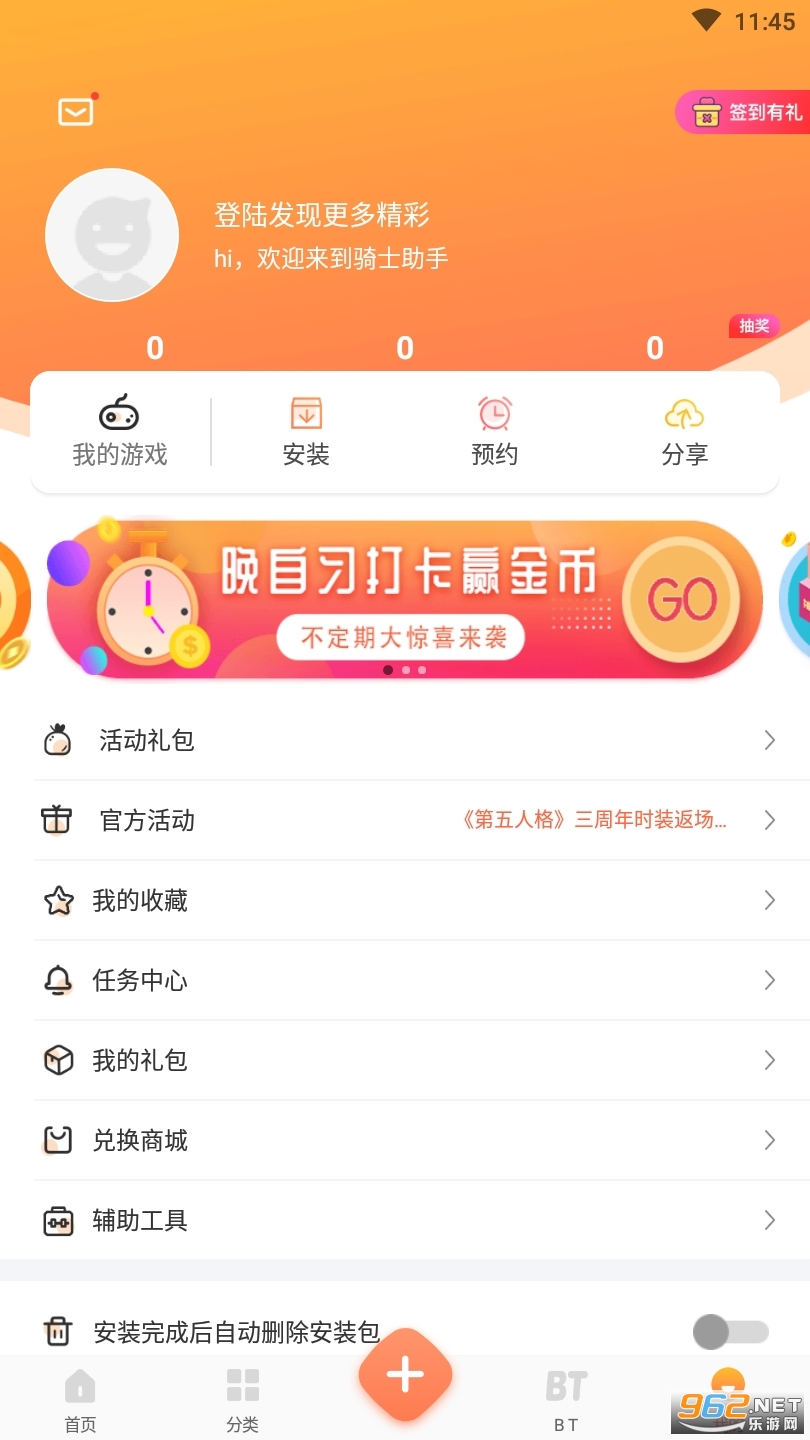Open 任务中心 task center
Viewport: 810px width, 1440px height.
(405, 981)
